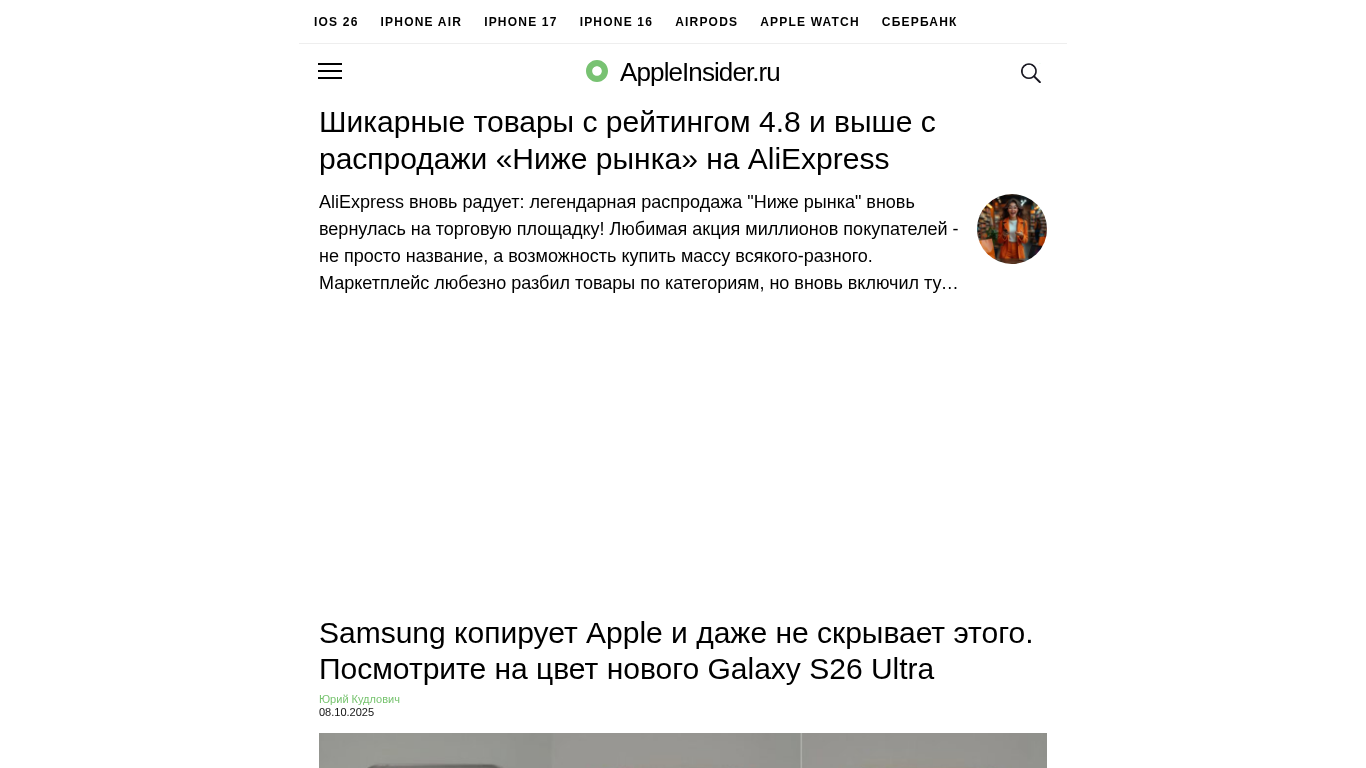Read the Samsung Galaxy S26 Ultra article
Viewport: 1366px width, 768px height.
pos(675,651)
